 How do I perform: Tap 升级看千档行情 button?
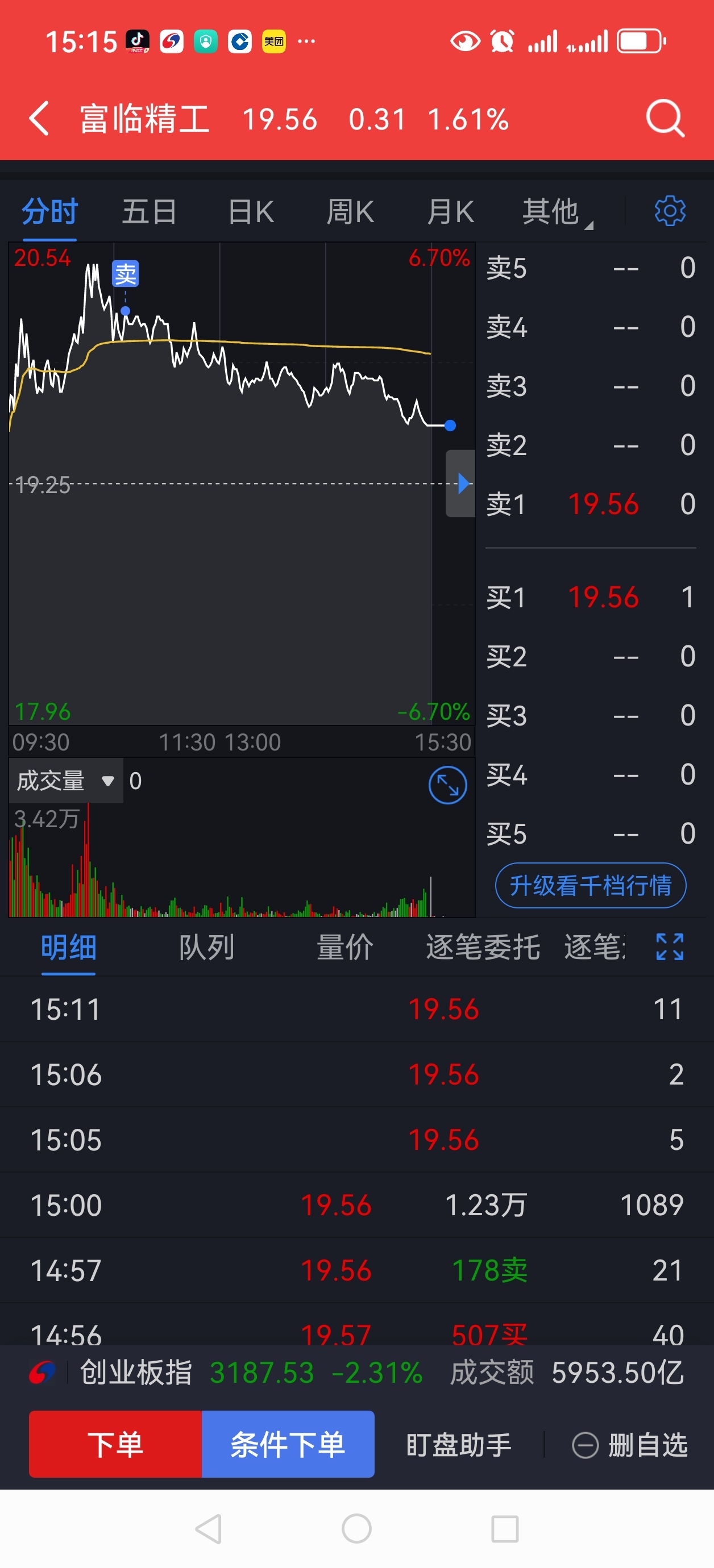[590, 885]
